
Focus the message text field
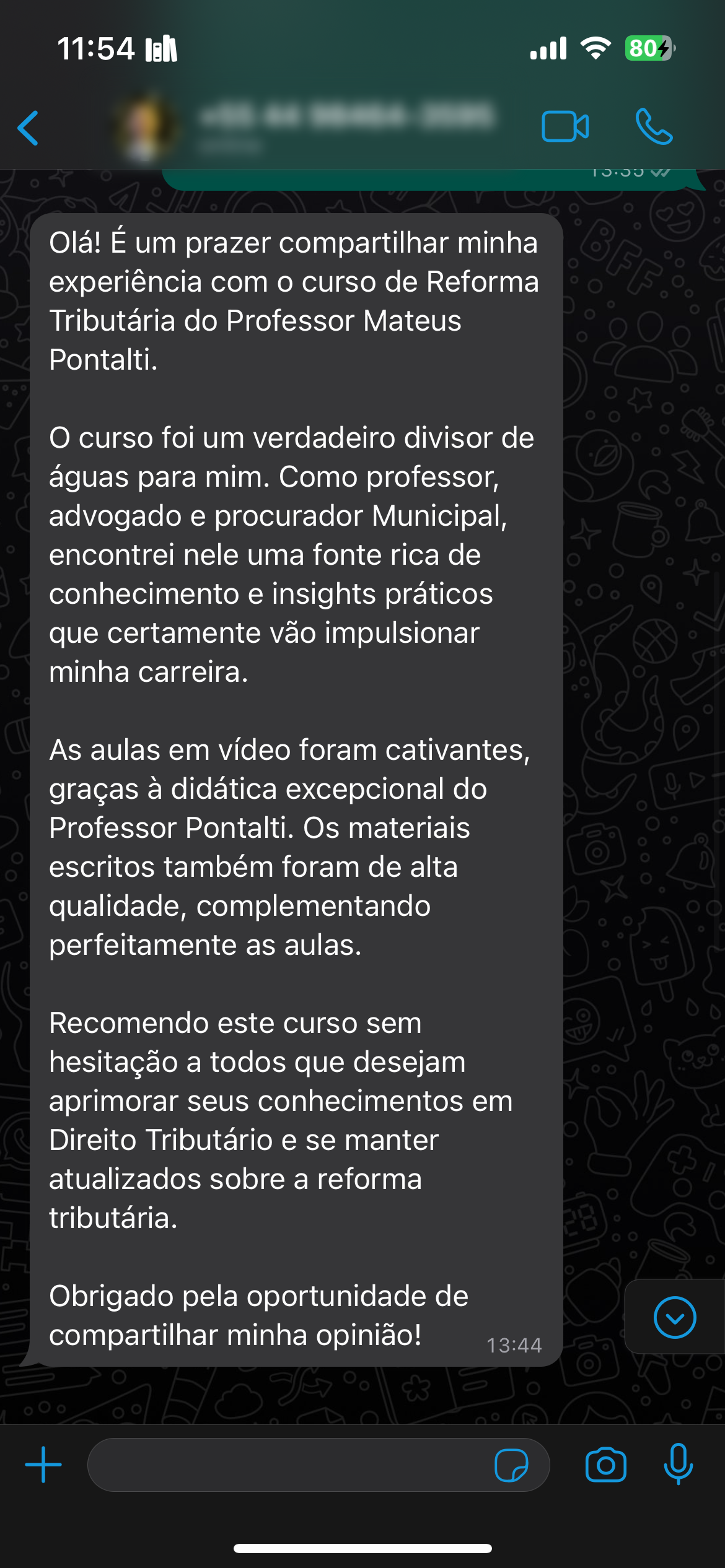click(285, 1465)
